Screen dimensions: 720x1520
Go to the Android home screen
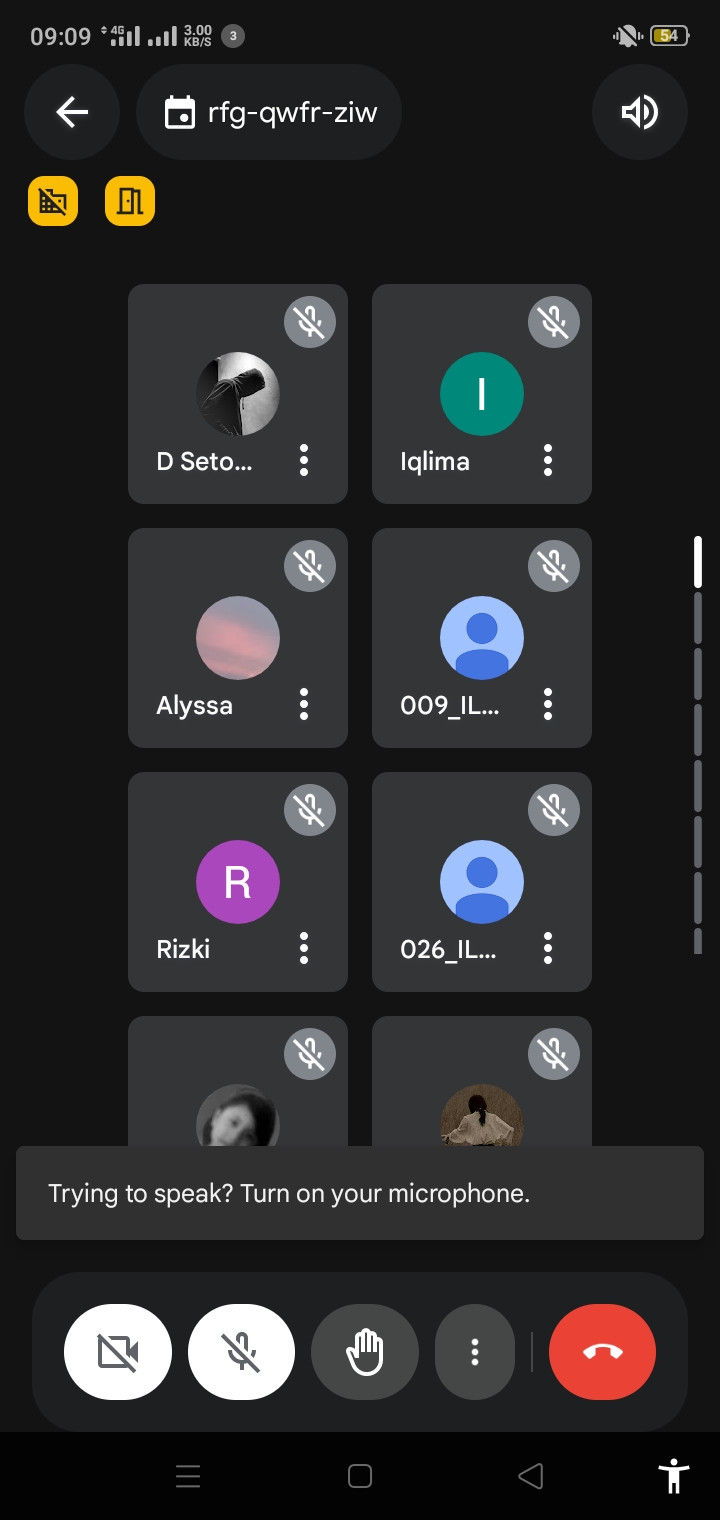pyautogui.click(x=360, y=1476)
